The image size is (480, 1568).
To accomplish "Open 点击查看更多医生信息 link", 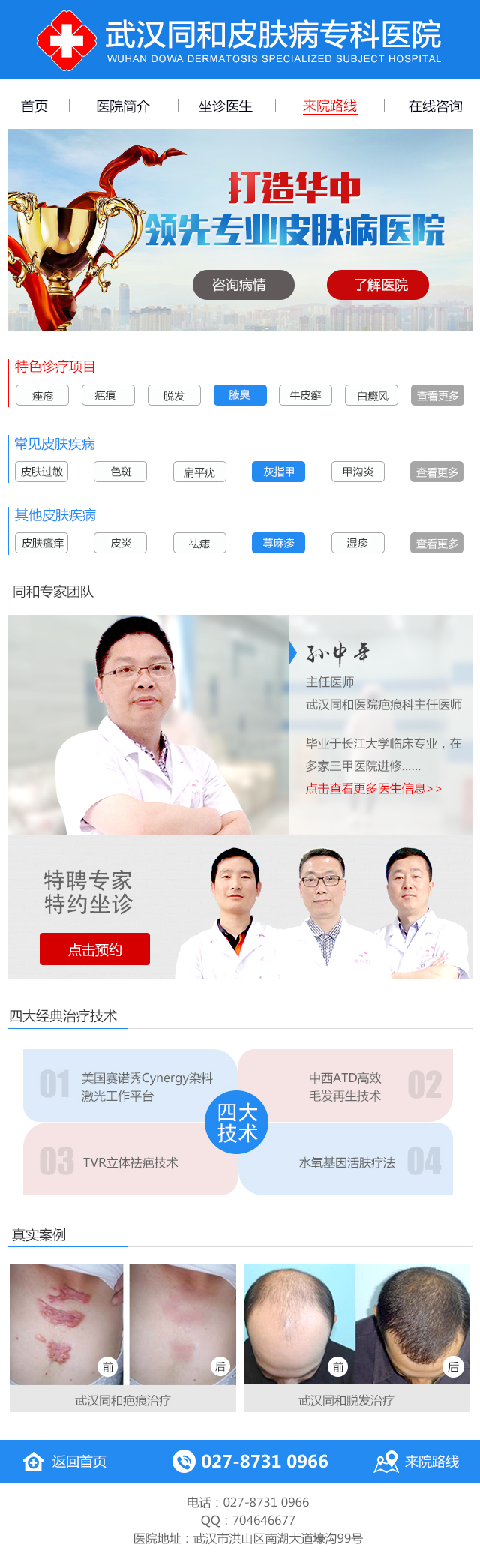I will pos(373,788).
